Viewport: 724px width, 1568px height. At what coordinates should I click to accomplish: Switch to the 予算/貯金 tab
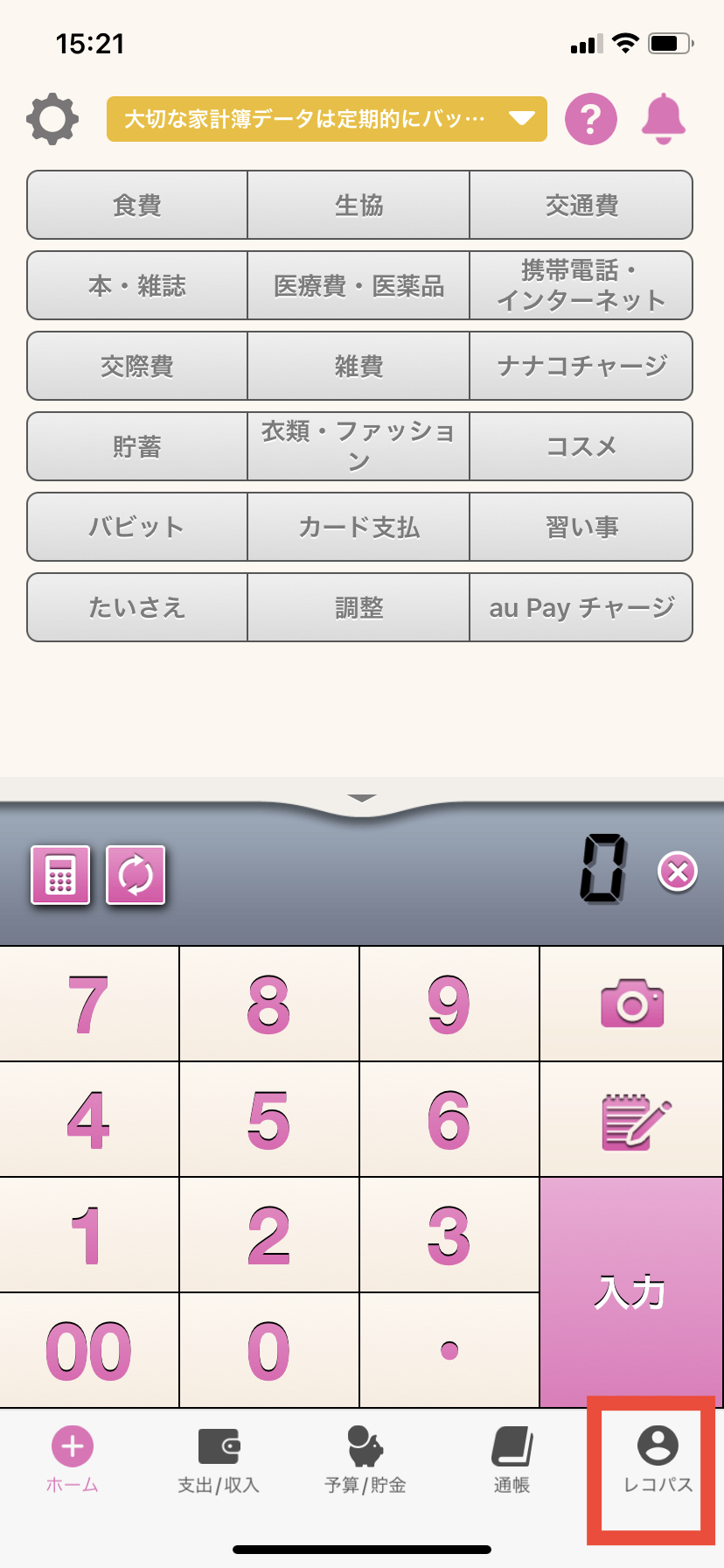point(365,1459)
